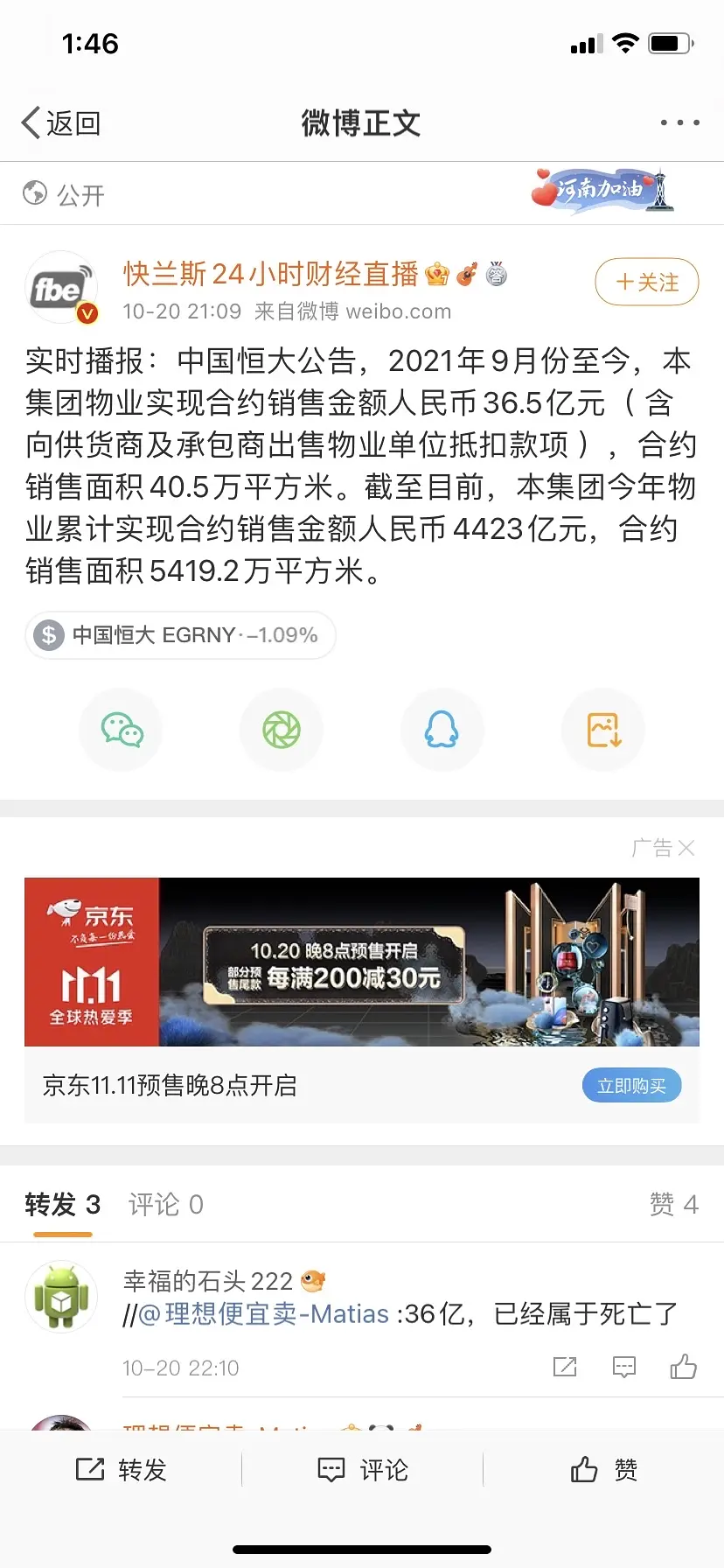This screenshot has height=1568, width=724.
Task: Switch to the 转发 3 tab
Action: click(x=63, y=1205)
